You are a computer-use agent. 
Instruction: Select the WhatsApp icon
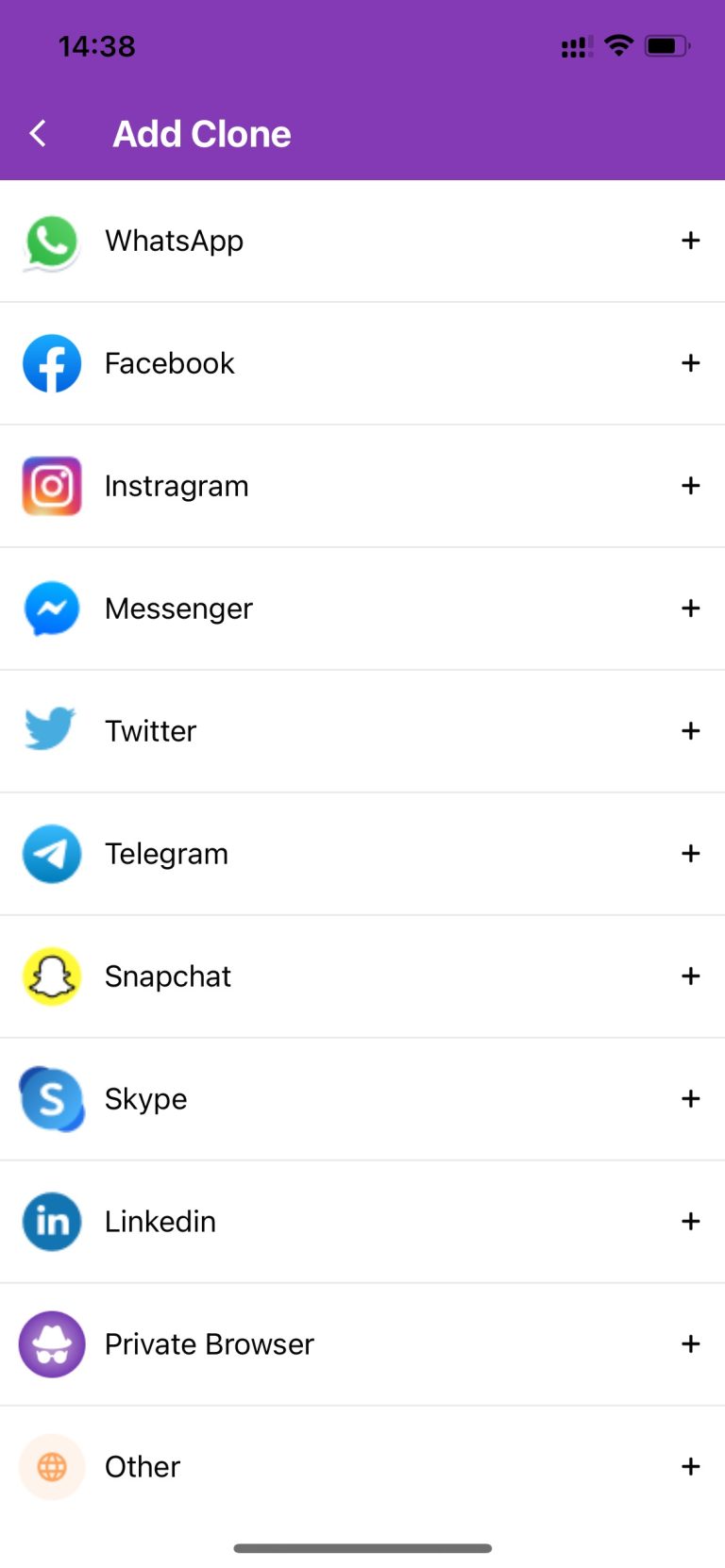pyautogui.click(x=51, y=241)
